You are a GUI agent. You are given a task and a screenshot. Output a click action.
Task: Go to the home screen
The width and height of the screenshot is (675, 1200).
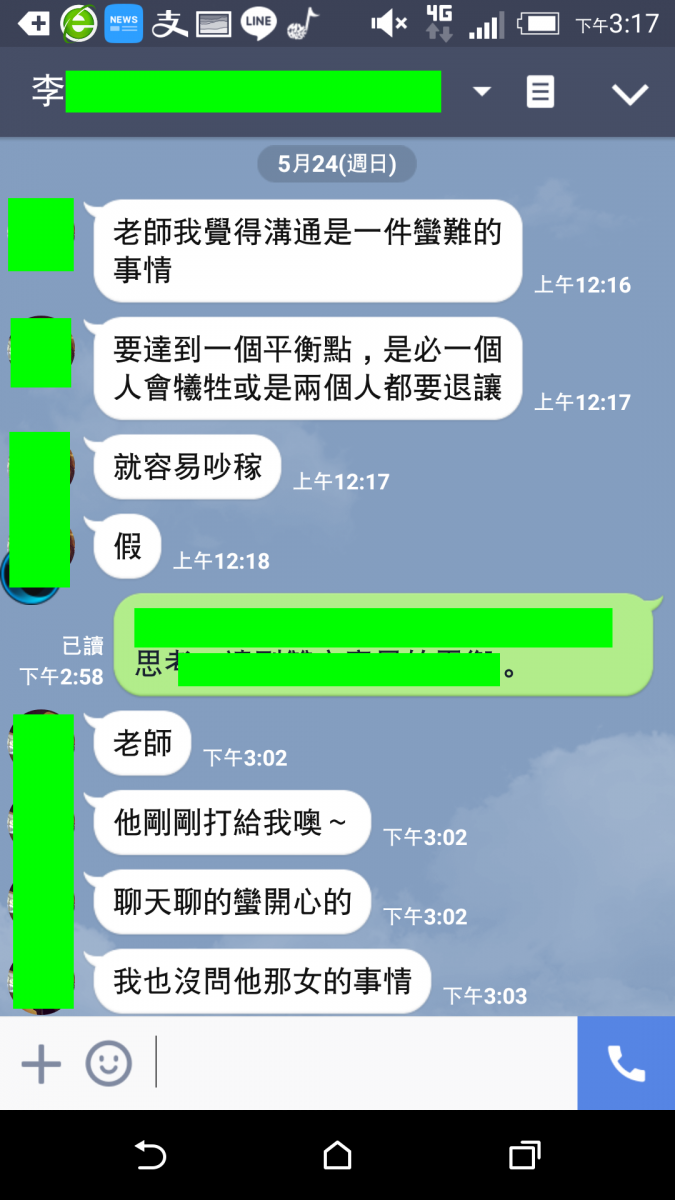click(338, 1156)
